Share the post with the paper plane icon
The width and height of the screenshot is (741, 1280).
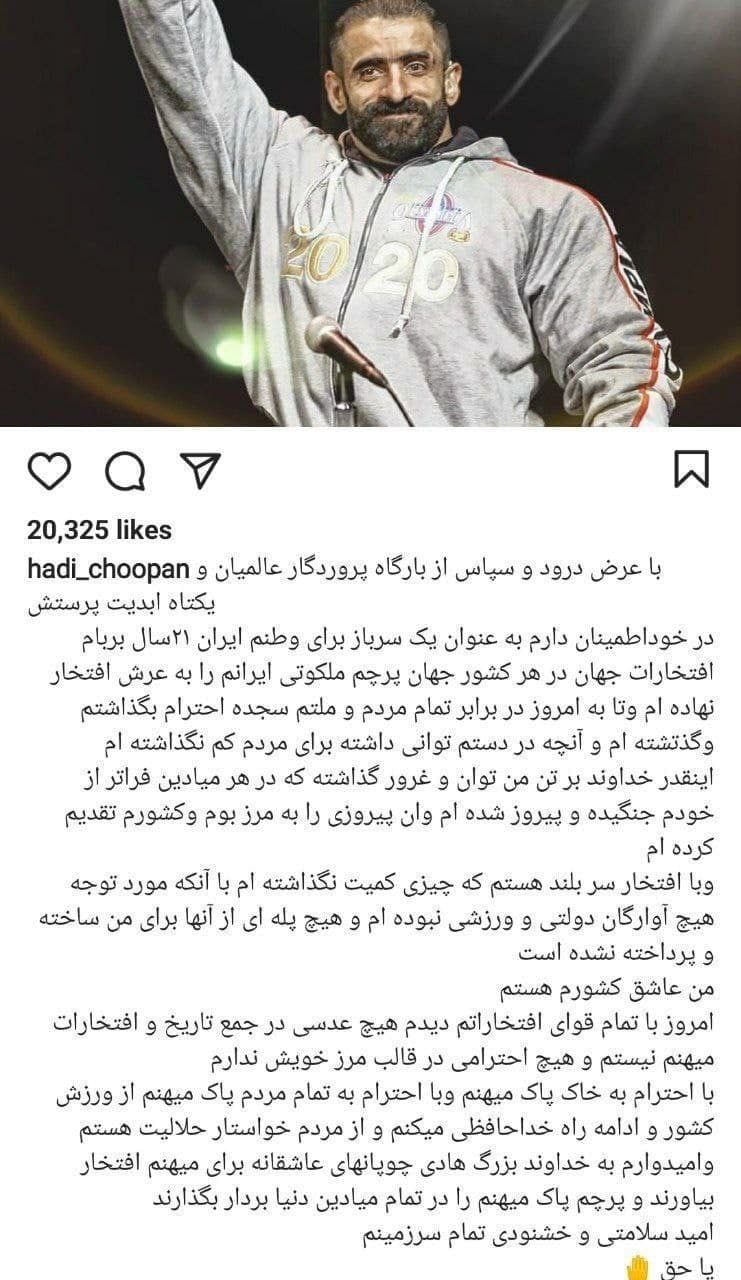[199, 471]
